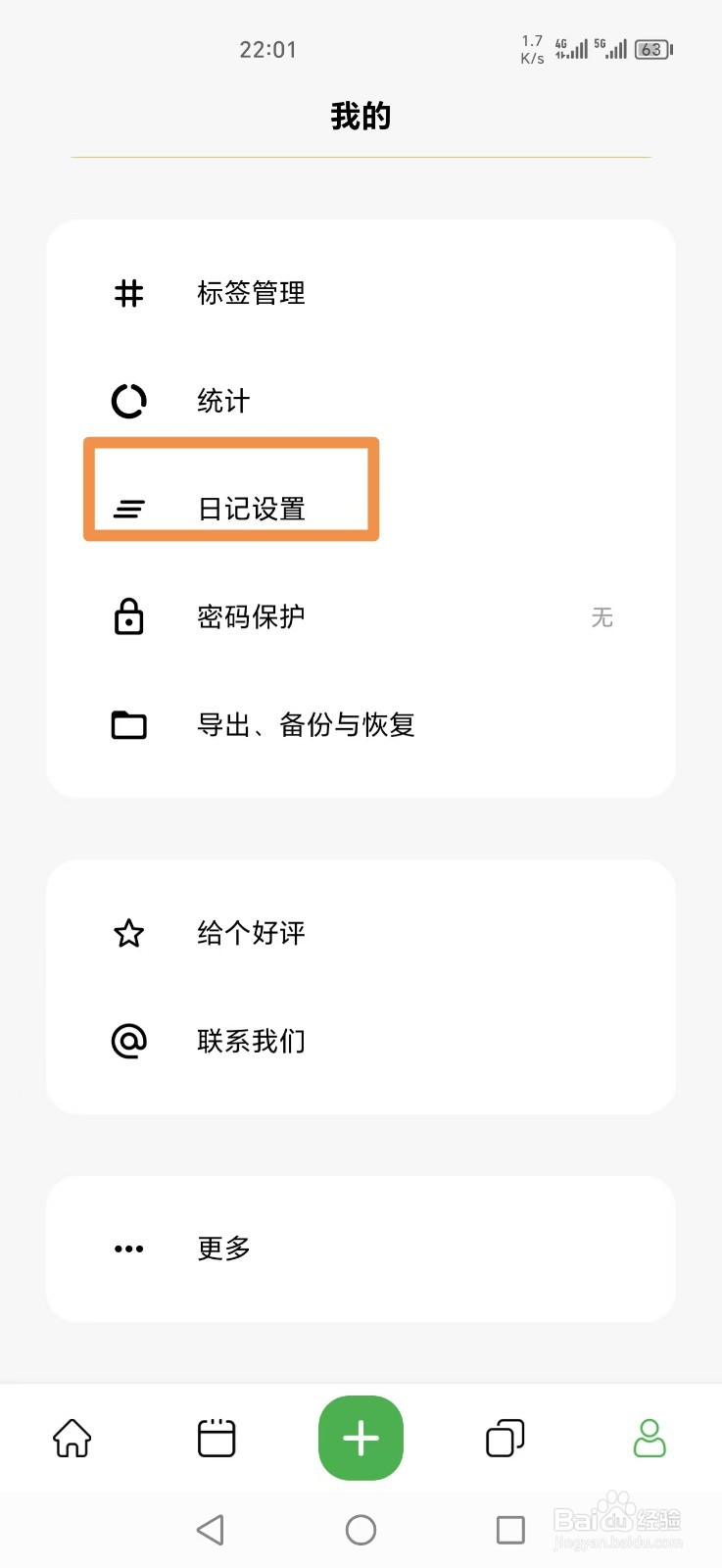
Task: Select the statistics icon
Action: click(128, 401)
